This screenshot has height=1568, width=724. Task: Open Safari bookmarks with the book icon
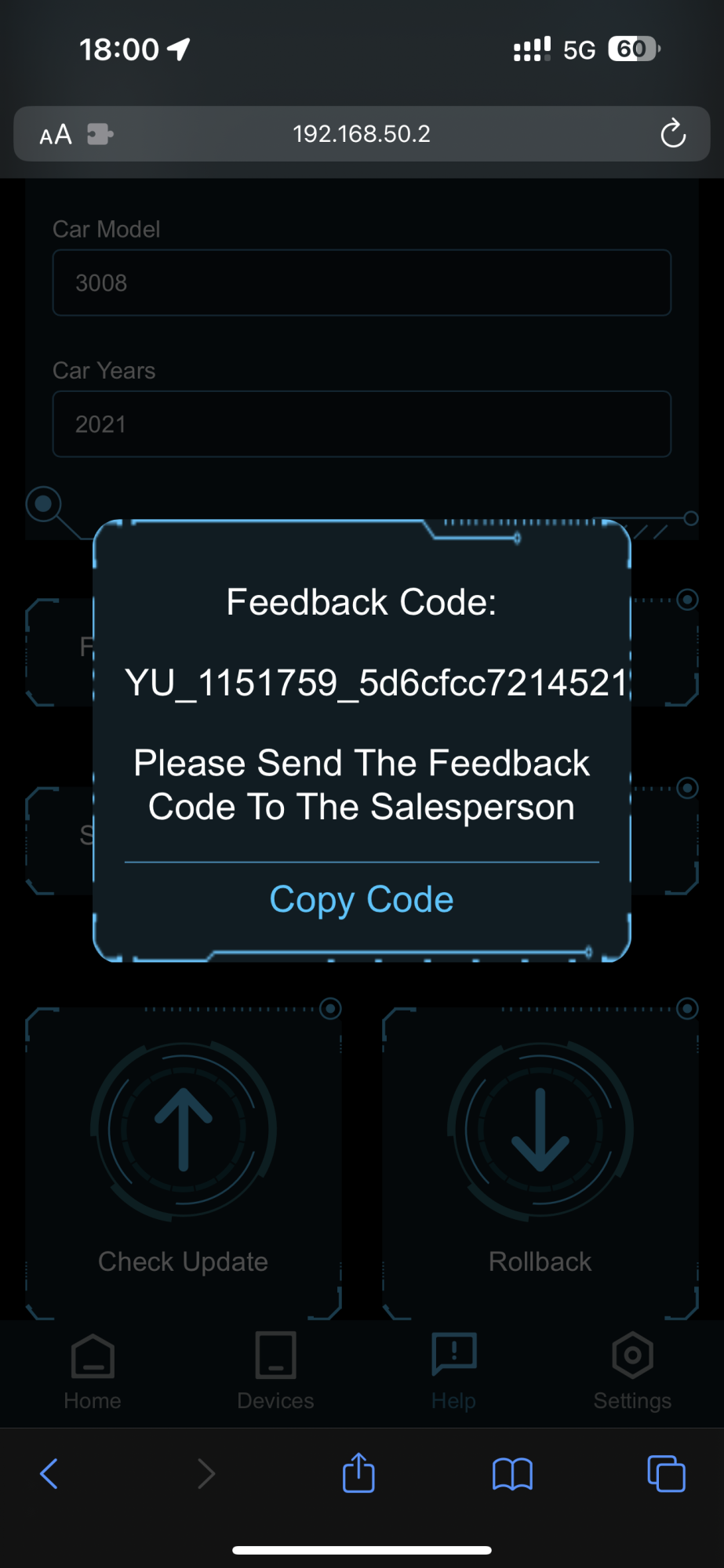512,1473
